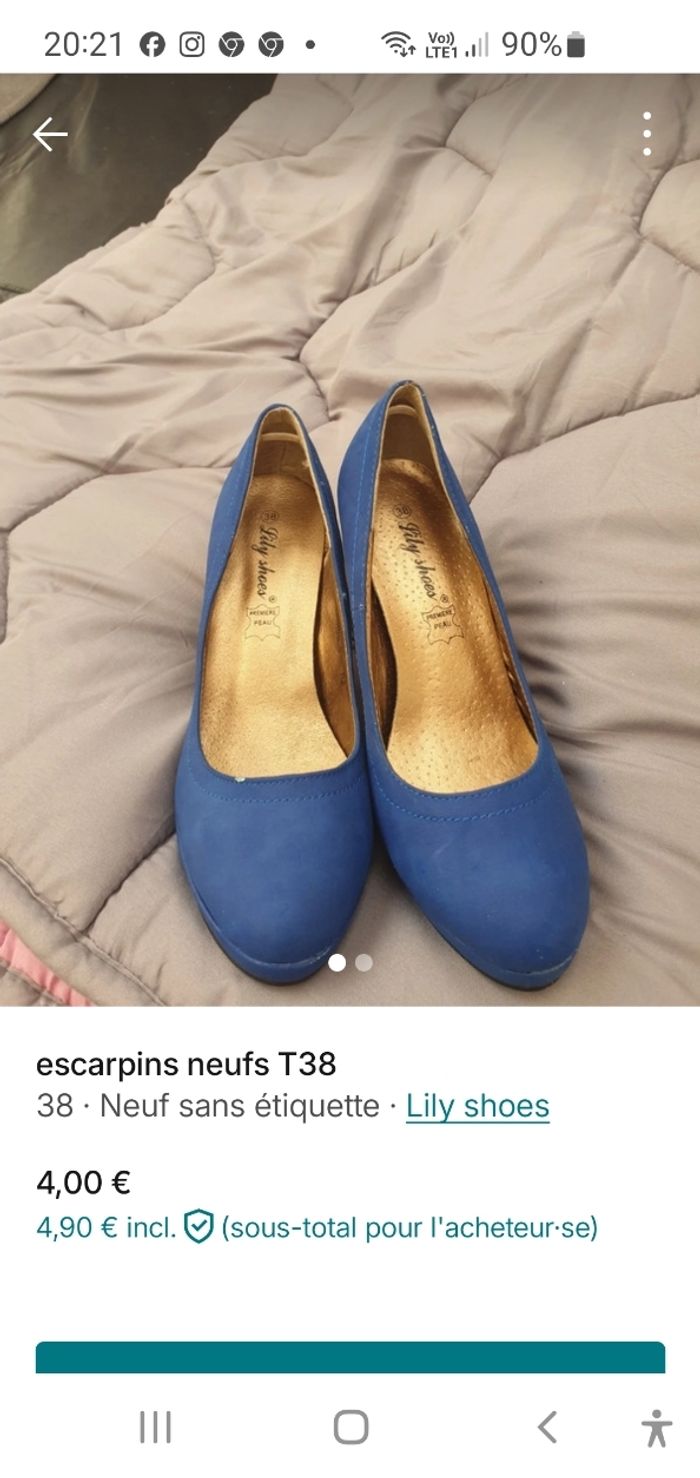Open recent apps from navigation bar

point(155,1427)
